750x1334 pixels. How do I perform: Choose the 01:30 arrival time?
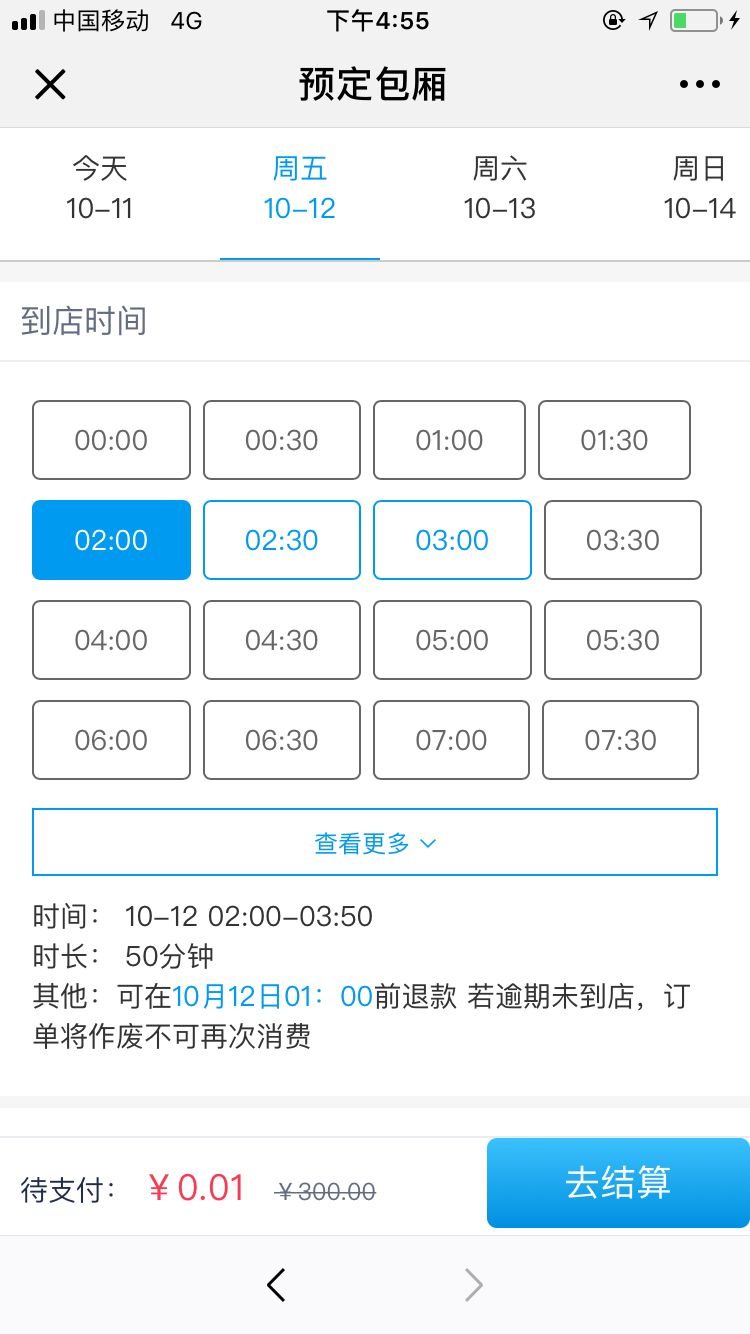[614, 440]
